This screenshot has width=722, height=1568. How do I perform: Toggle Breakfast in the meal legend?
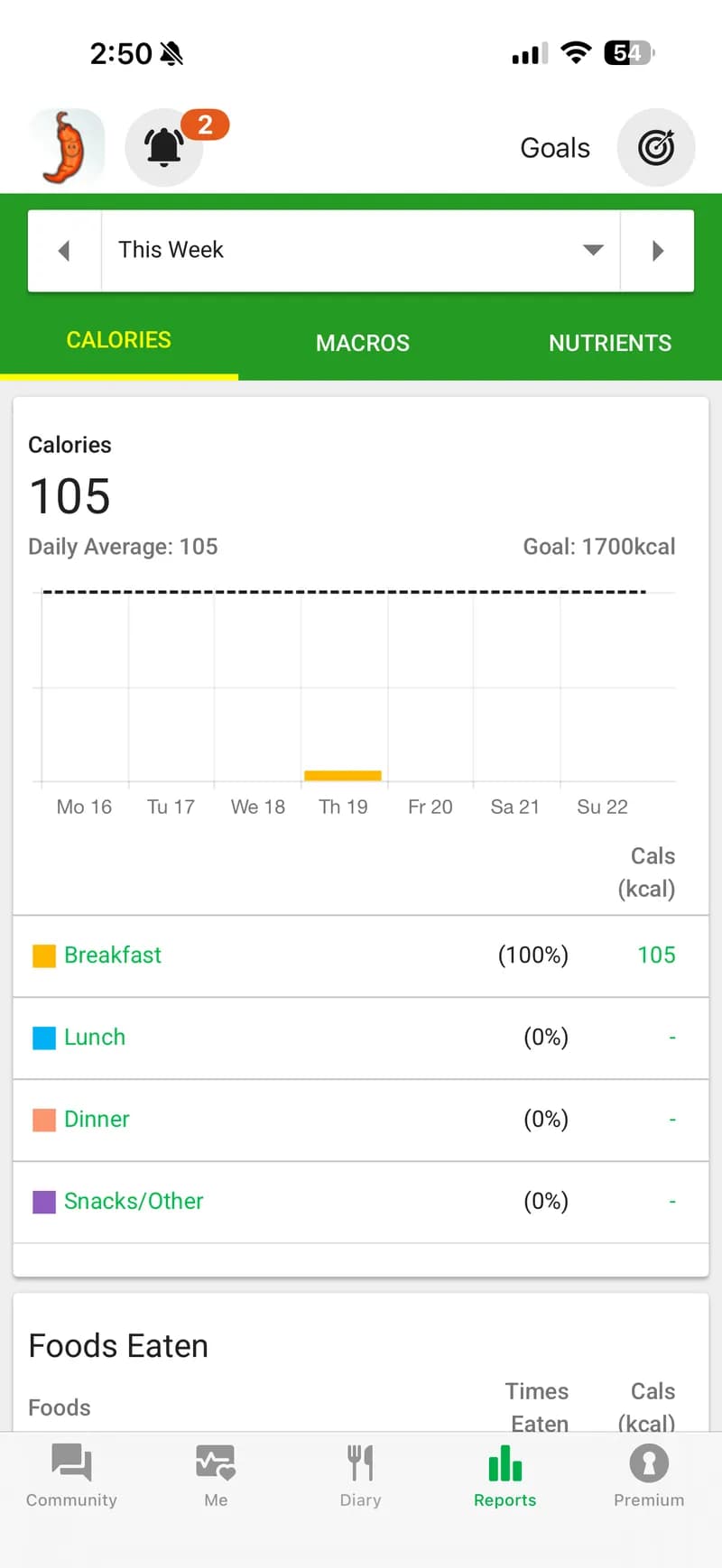112,955
